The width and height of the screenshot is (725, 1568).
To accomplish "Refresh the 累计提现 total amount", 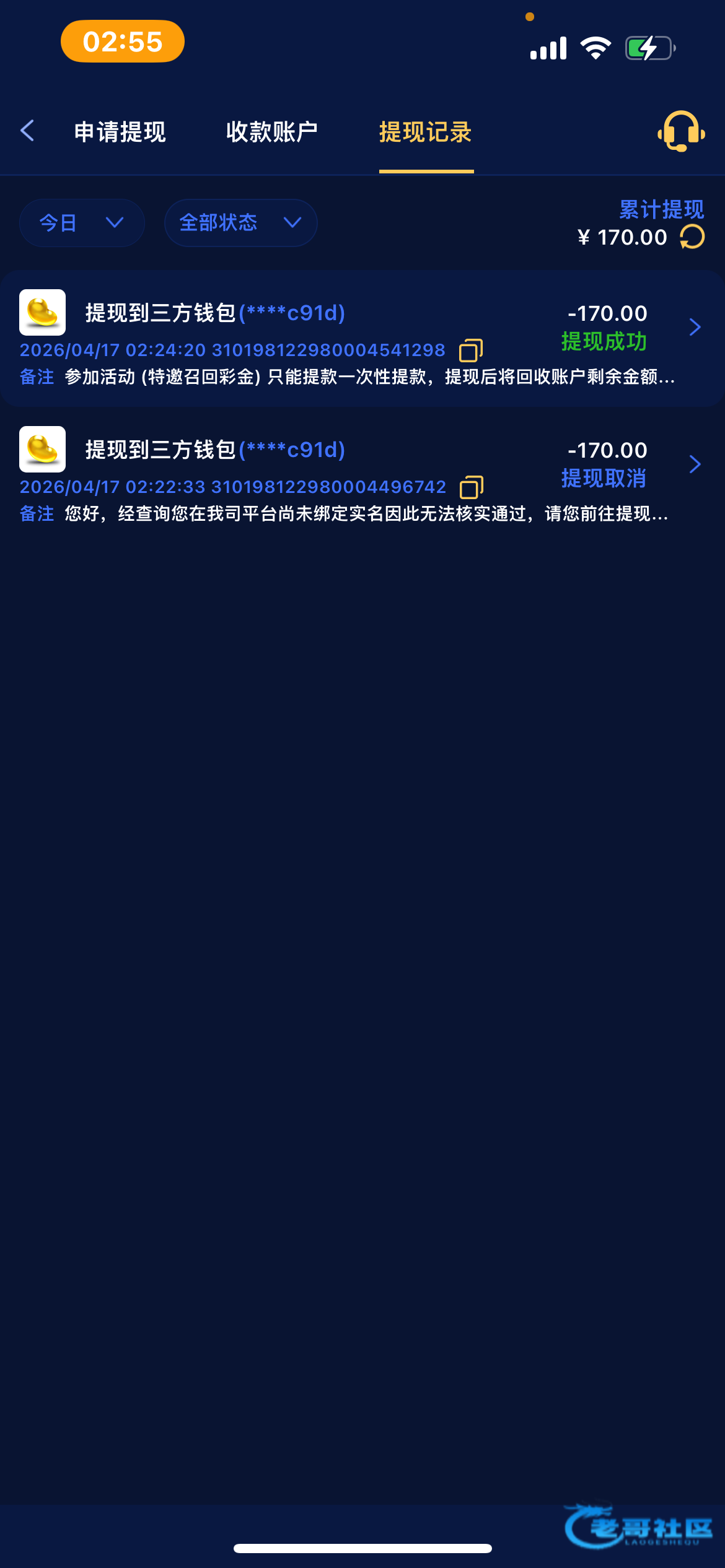I will (692, 237).
